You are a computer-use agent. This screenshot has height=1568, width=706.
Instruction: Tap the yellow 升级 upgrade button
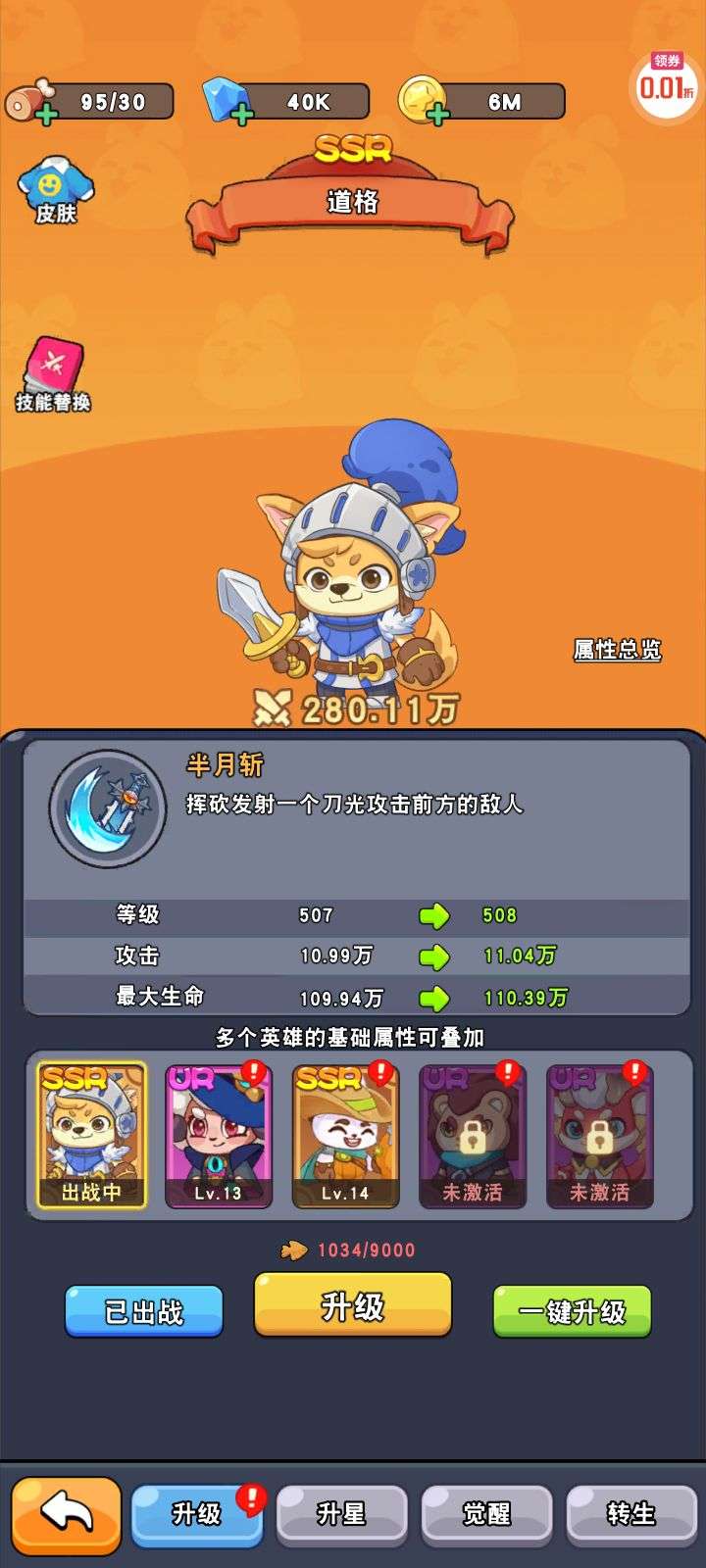(353, 1305)
